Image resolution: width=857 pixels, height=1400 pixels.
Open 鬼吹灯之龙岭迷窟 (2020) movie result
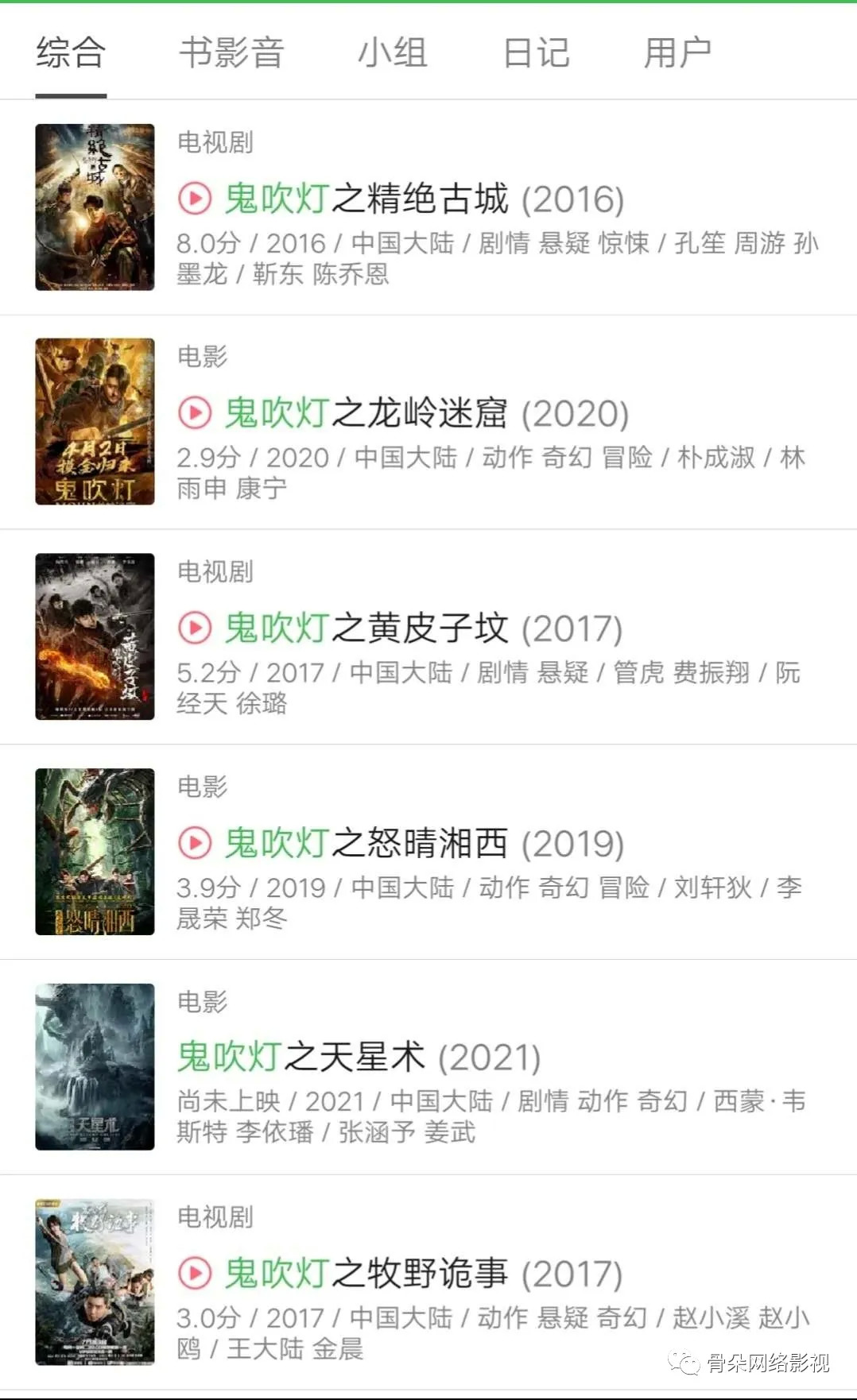tap(427, 413)
